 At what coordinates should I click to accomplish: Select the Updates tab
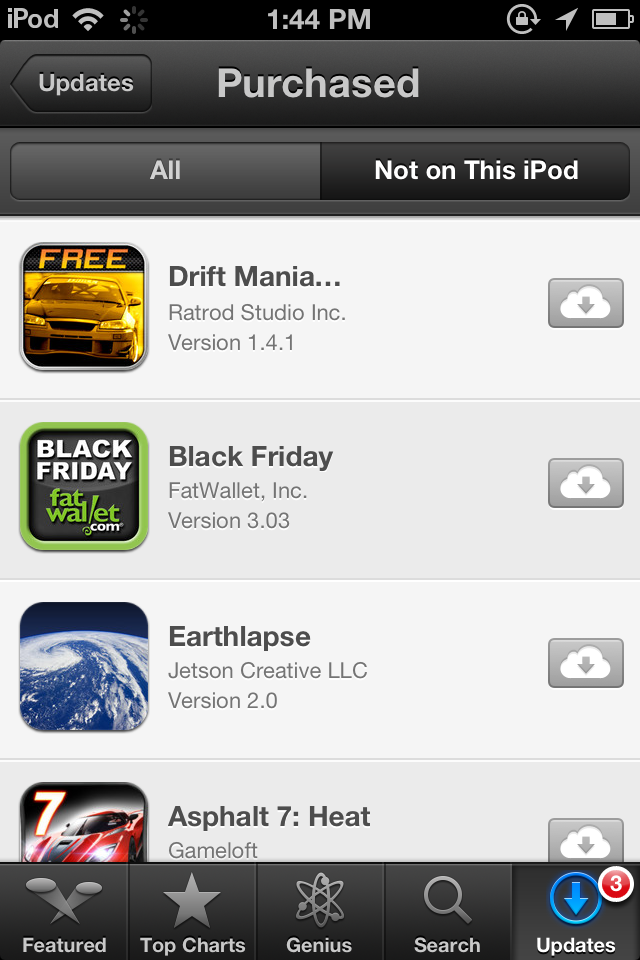pyautogui.click(x=575, y=913)
